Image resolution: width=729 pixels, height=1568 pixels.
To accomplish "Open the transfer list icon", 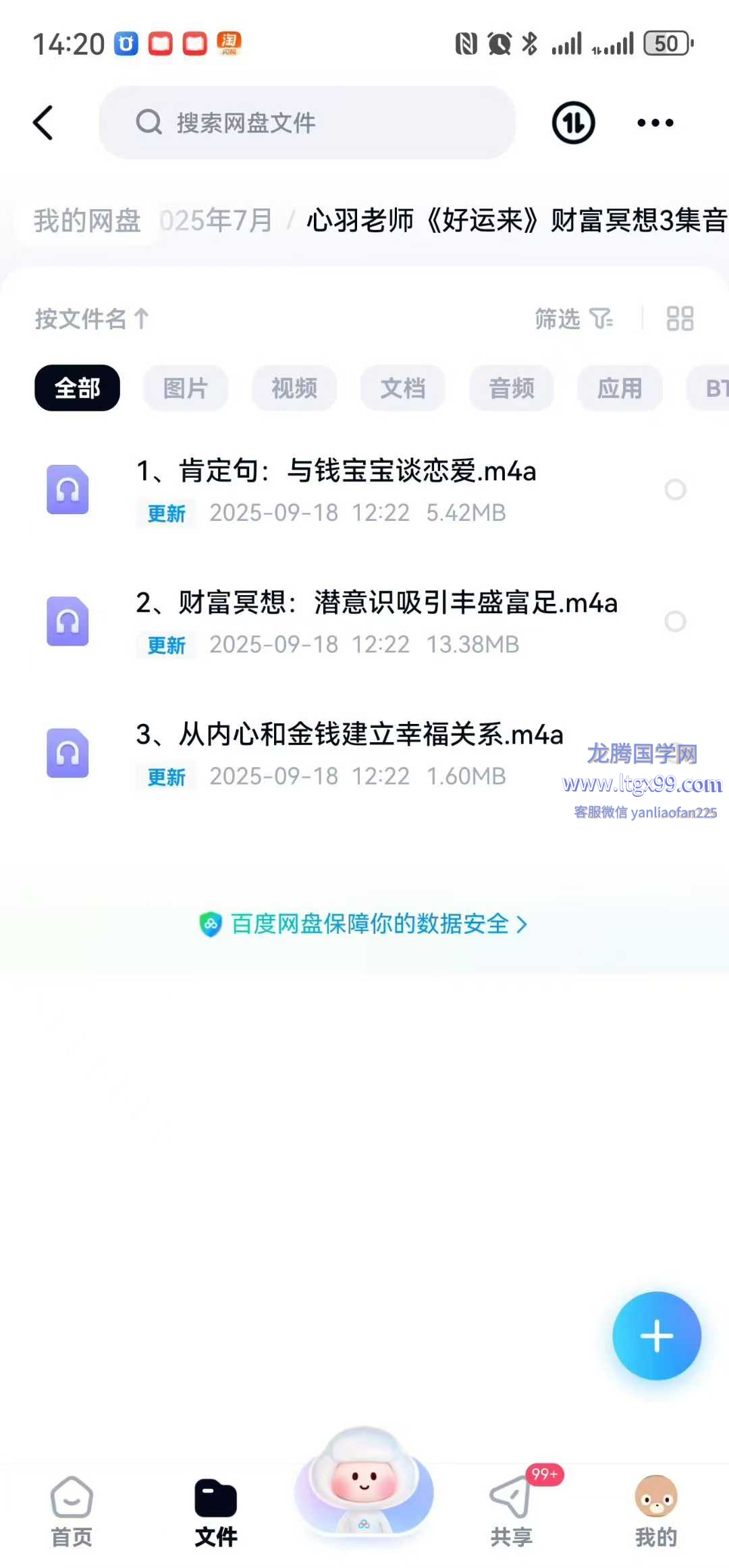I will click(573, 123).
